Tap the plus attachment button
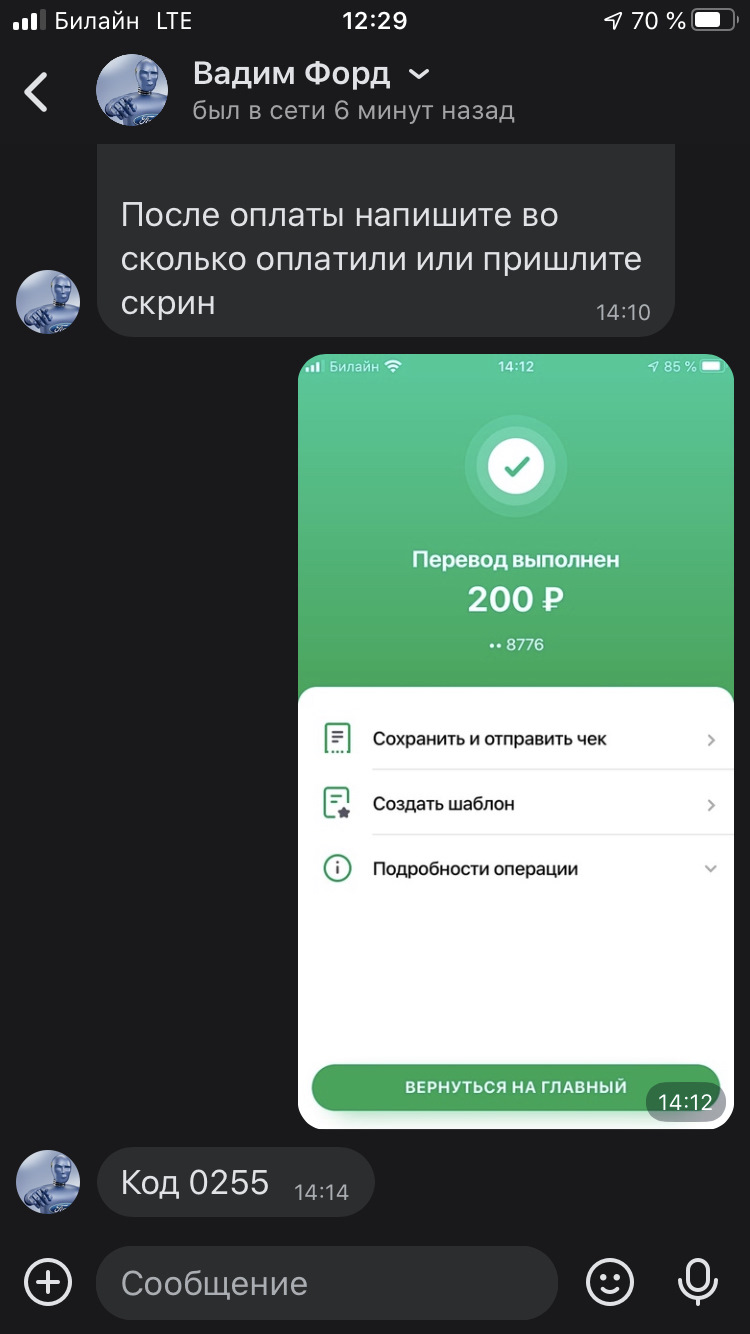Screen dimensions: 750x1334 48,1282
